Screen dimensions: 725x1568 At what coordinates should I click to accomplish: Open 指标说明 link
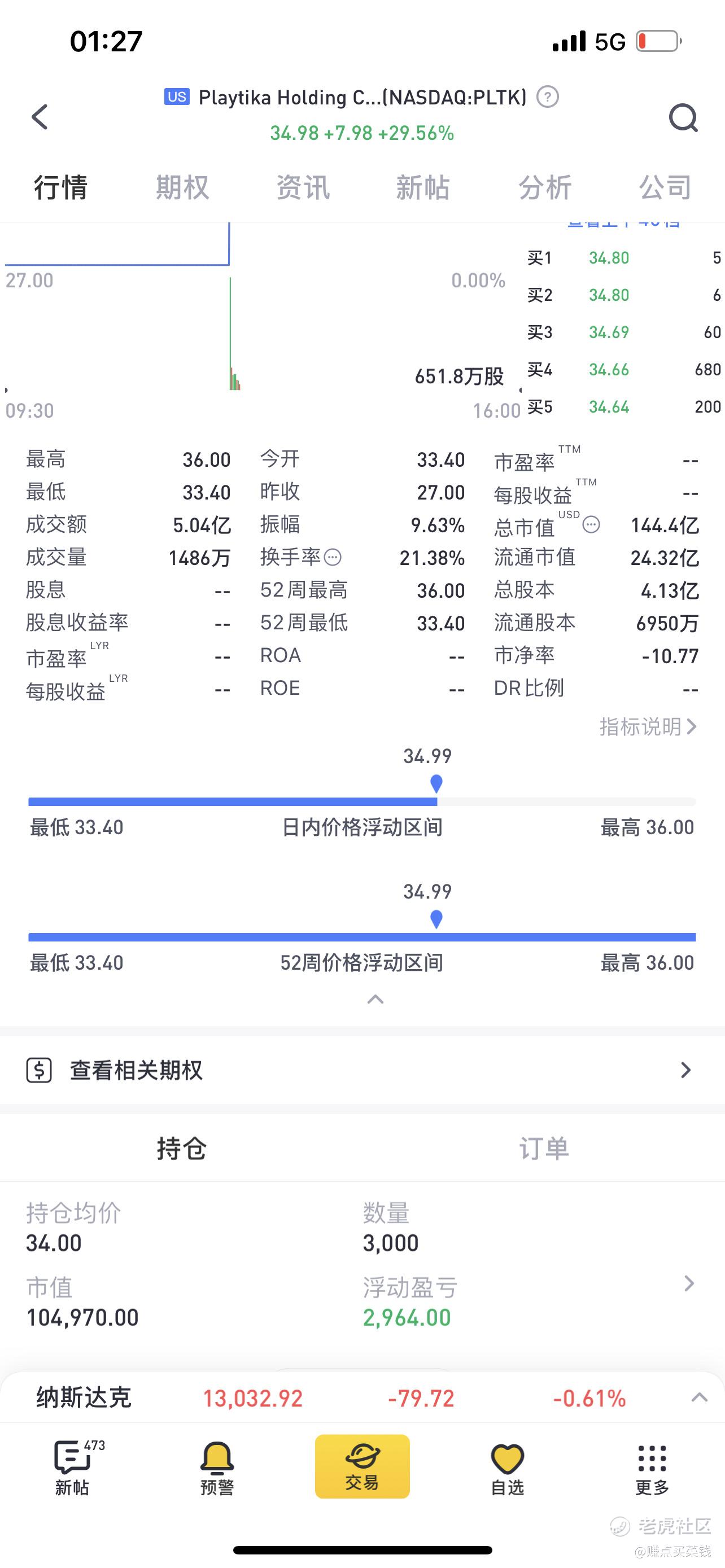click(x=648, y=726)
